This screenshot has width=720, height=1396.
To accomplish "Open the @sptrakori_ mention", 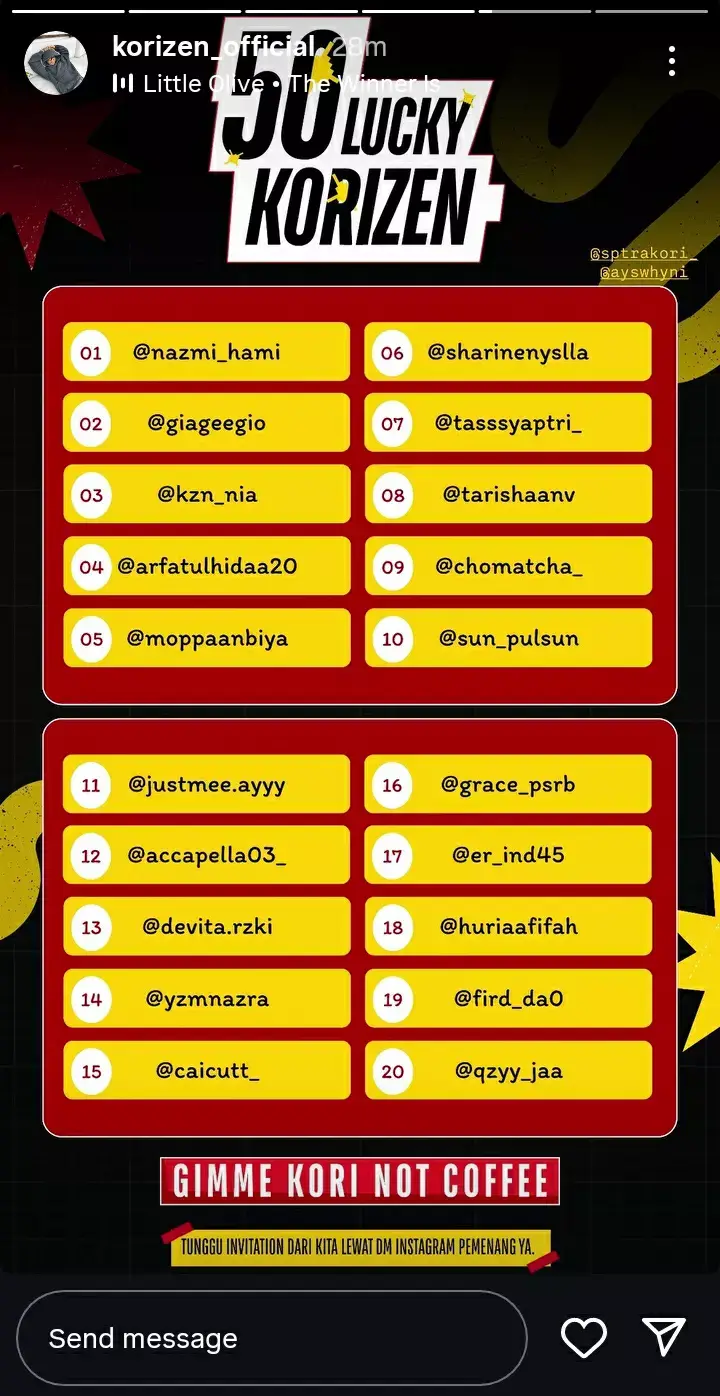I will [643, 254].
